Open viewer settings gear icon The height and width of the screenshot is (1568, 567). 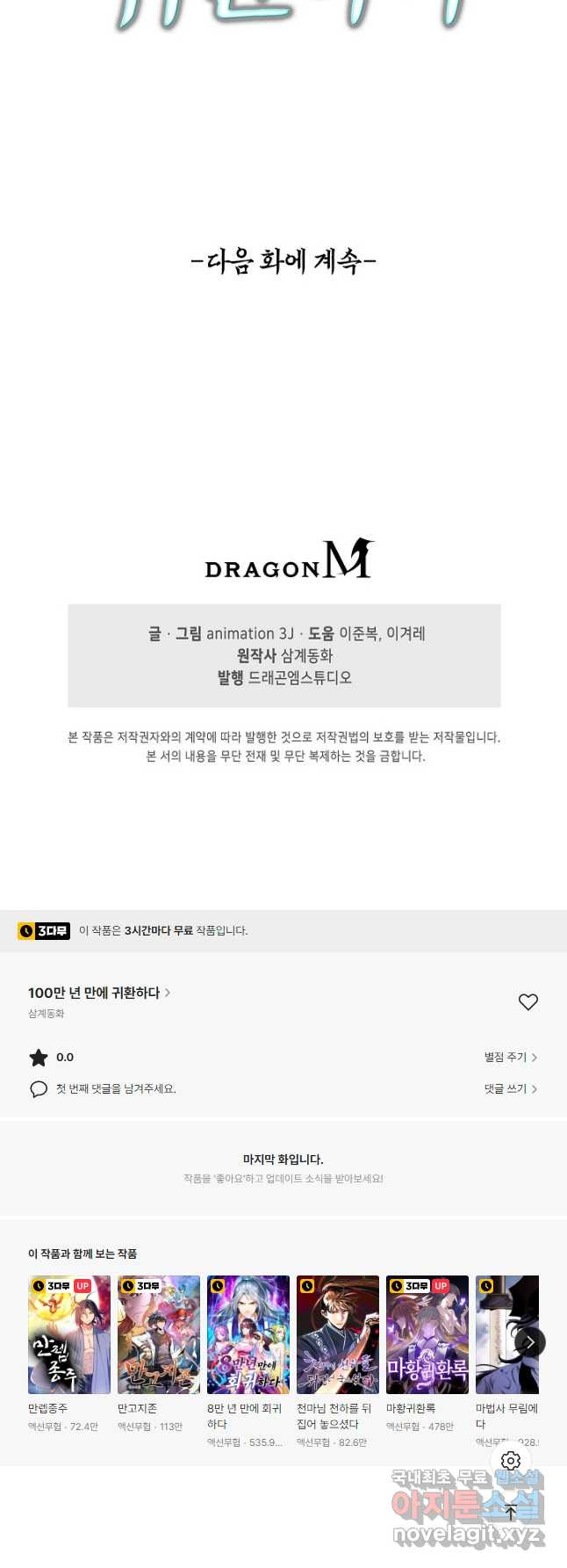point(511,1461)
